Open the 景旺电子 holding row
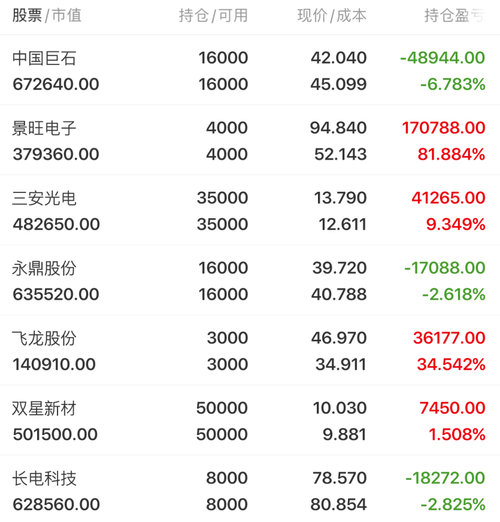This screenshot has height=522, width=500. [250, 140]
